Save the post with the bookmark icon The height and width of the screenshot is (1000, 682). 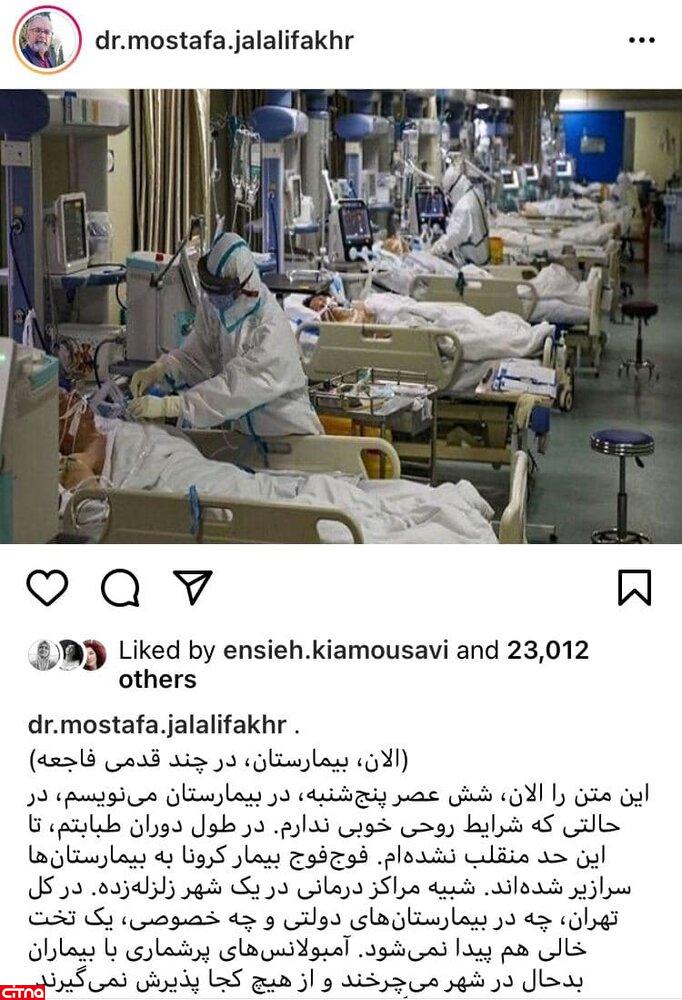click(x=634, y=587)
